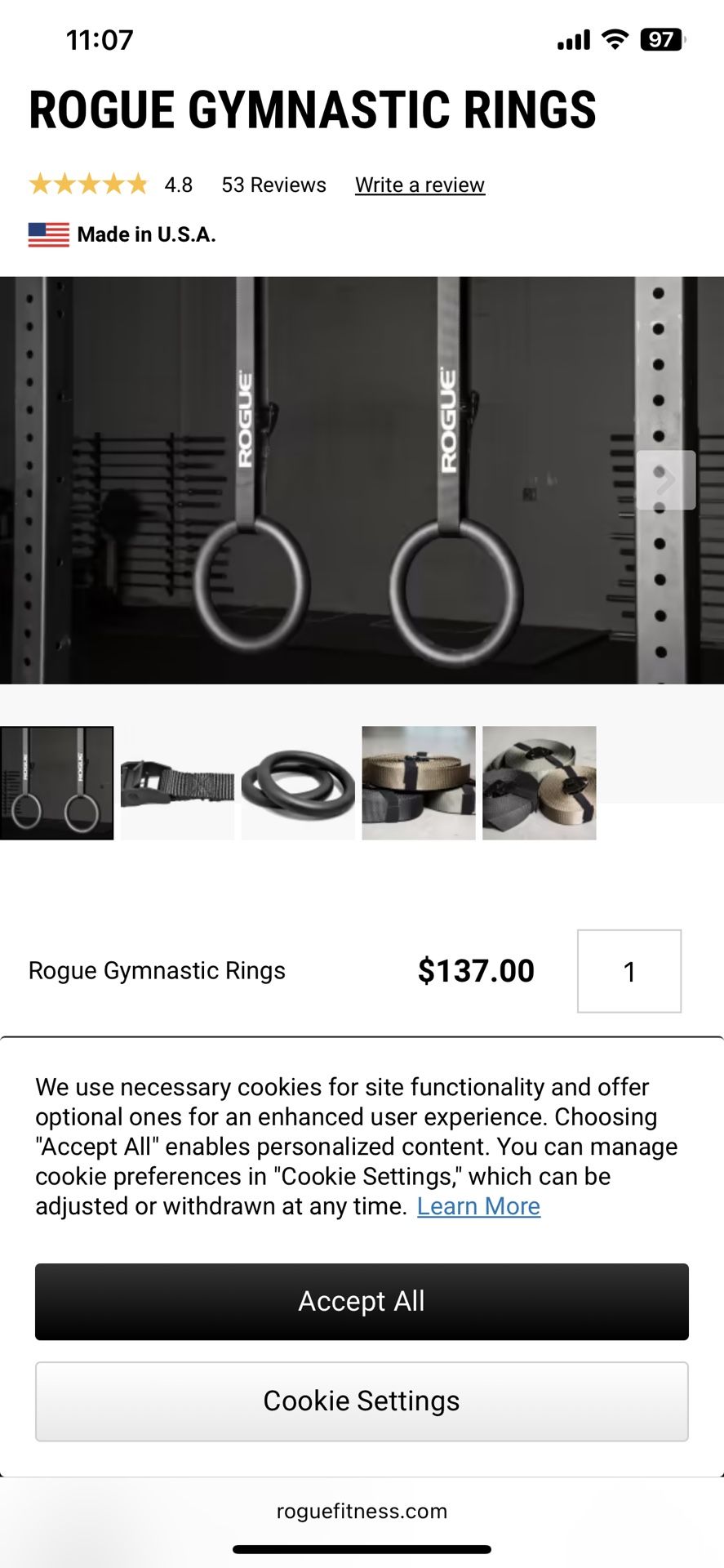Open Cookie Settings
Viewport: 724px width, 1568px height.
[x=362, y=1401]
